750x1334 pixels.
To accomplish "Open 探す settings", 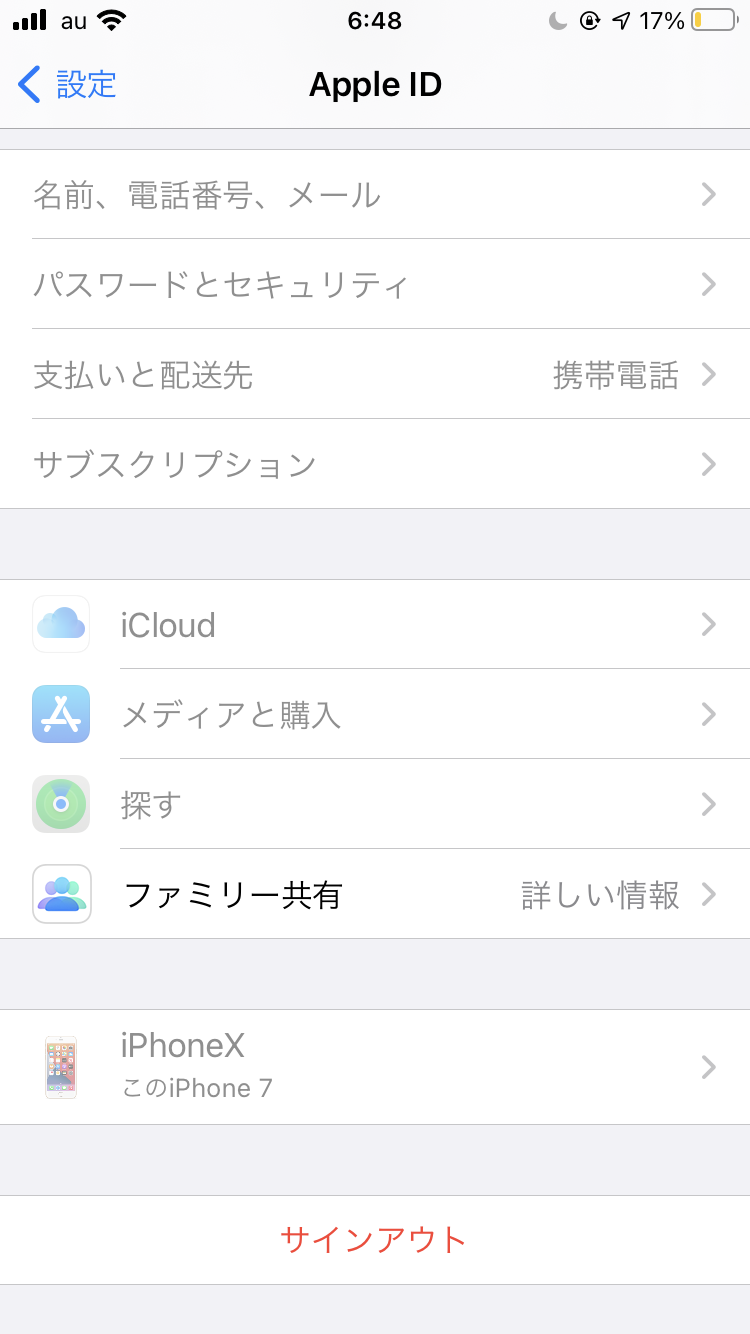I will pyautogui.click(x=375, y=804).
